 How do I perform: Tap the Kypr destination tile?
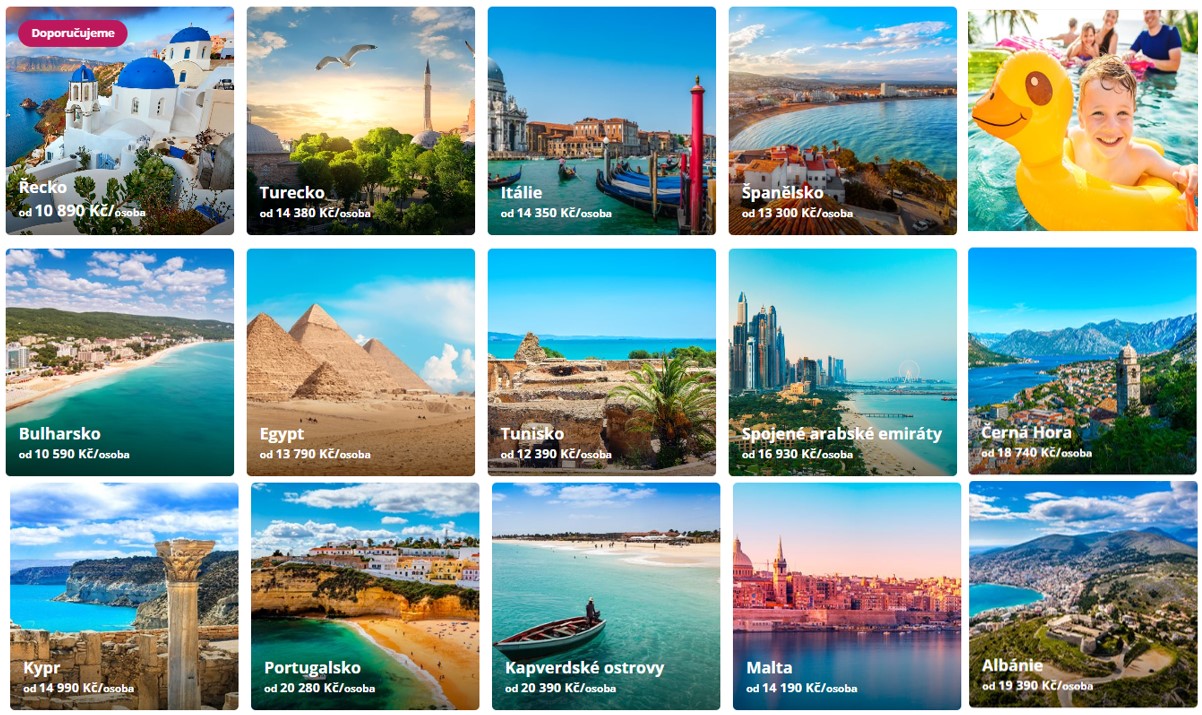(124, 596)
